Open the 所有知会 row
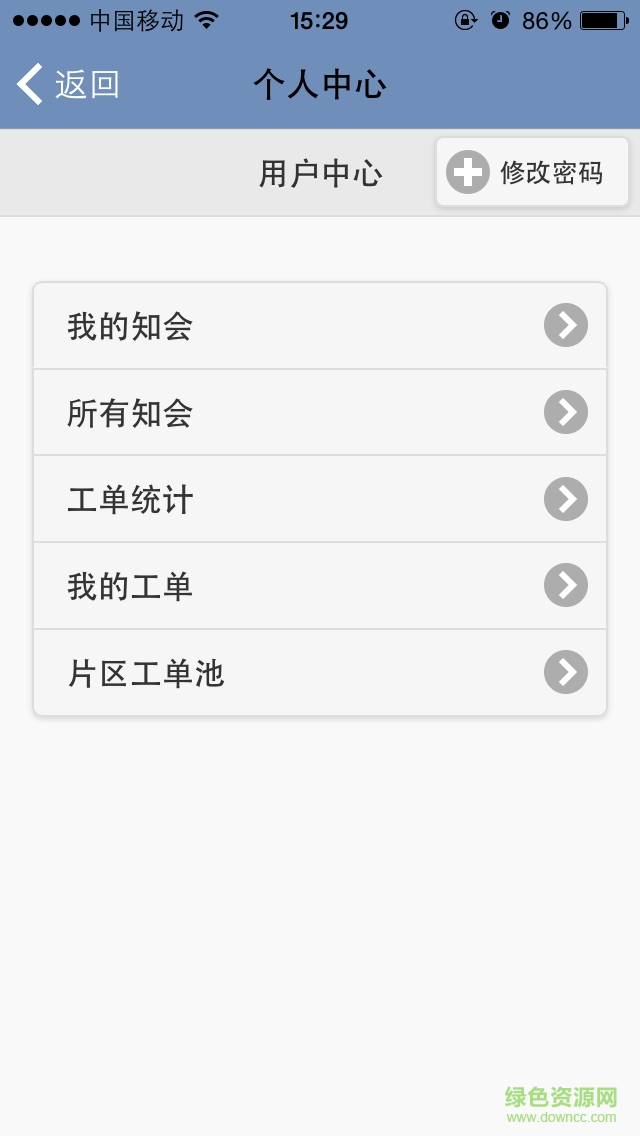 coord(320,413)
